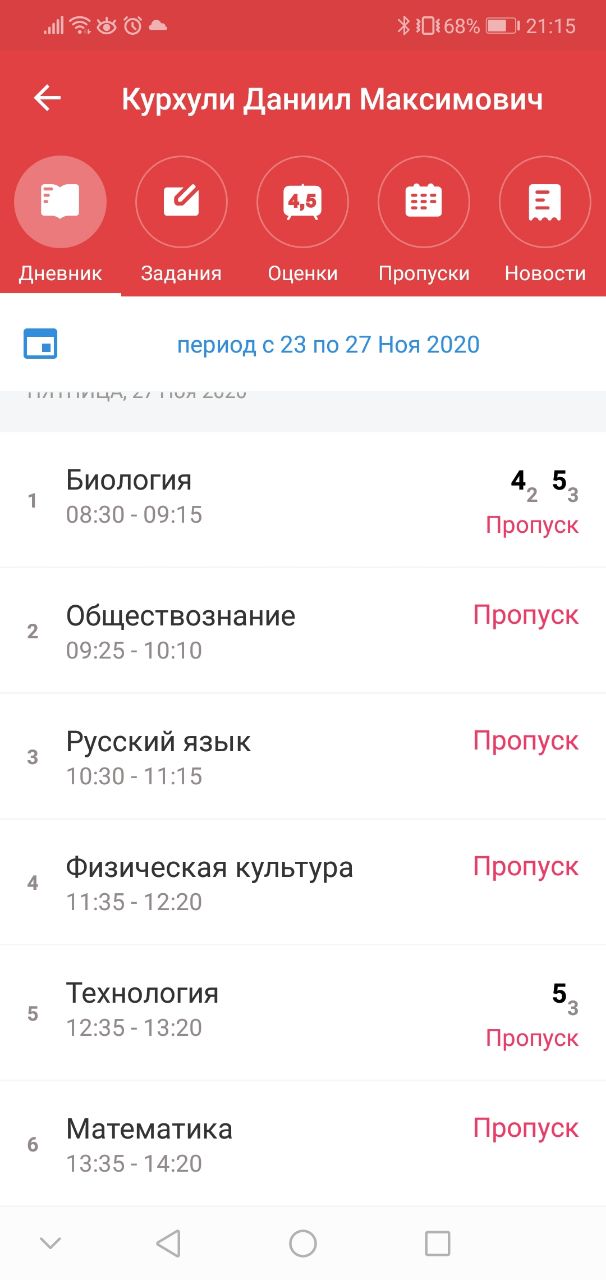The height and width of the screenshot is (1280, 606).
Task: Open the Русский язык lesson
Action: [x=303, y=757]
